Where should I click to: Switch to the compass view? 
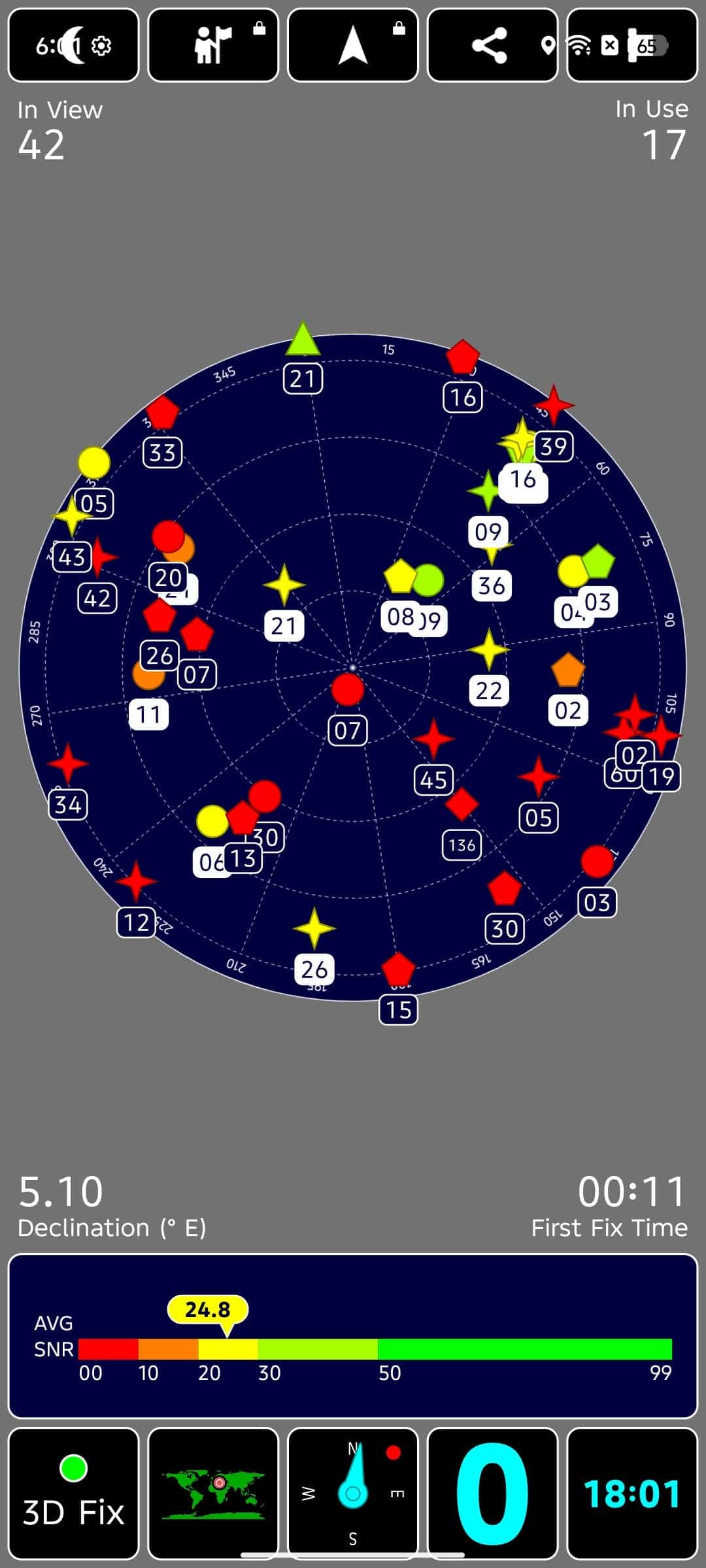coord(353,1494)
